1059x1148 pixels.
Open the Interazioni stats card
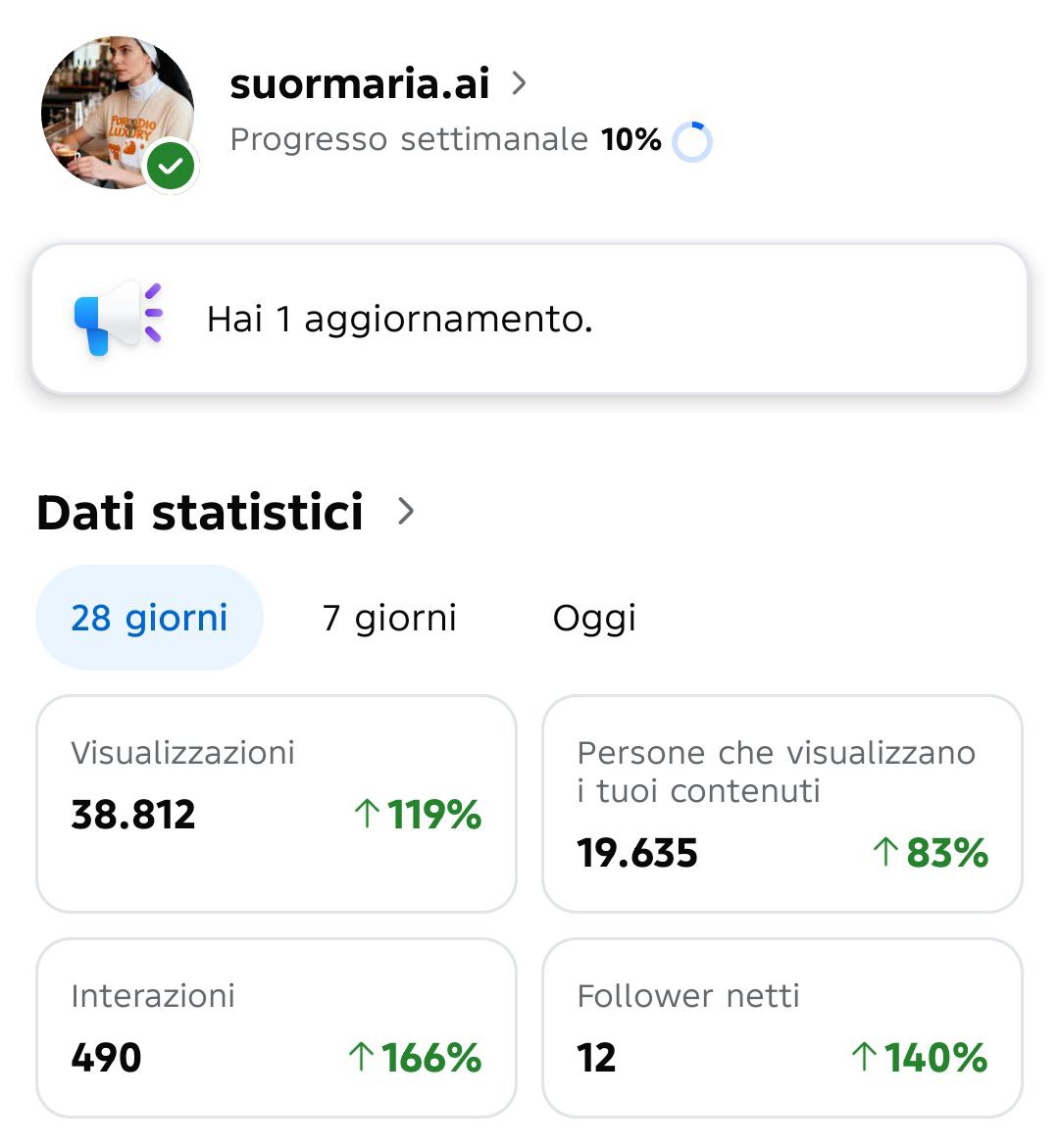coord(277,1027)
